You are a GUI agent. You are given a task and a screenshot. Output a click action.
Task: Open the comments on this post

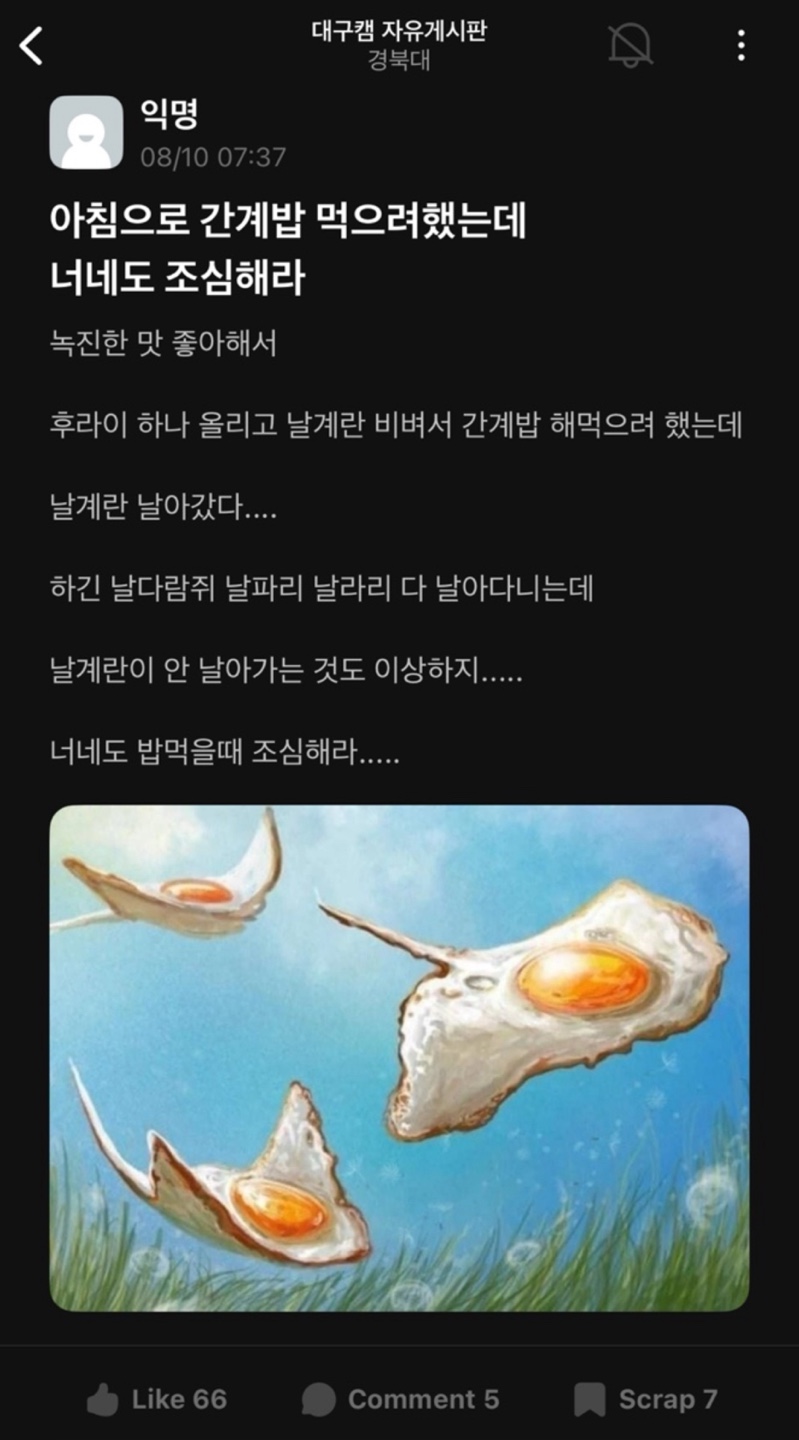coord(400,1399)
